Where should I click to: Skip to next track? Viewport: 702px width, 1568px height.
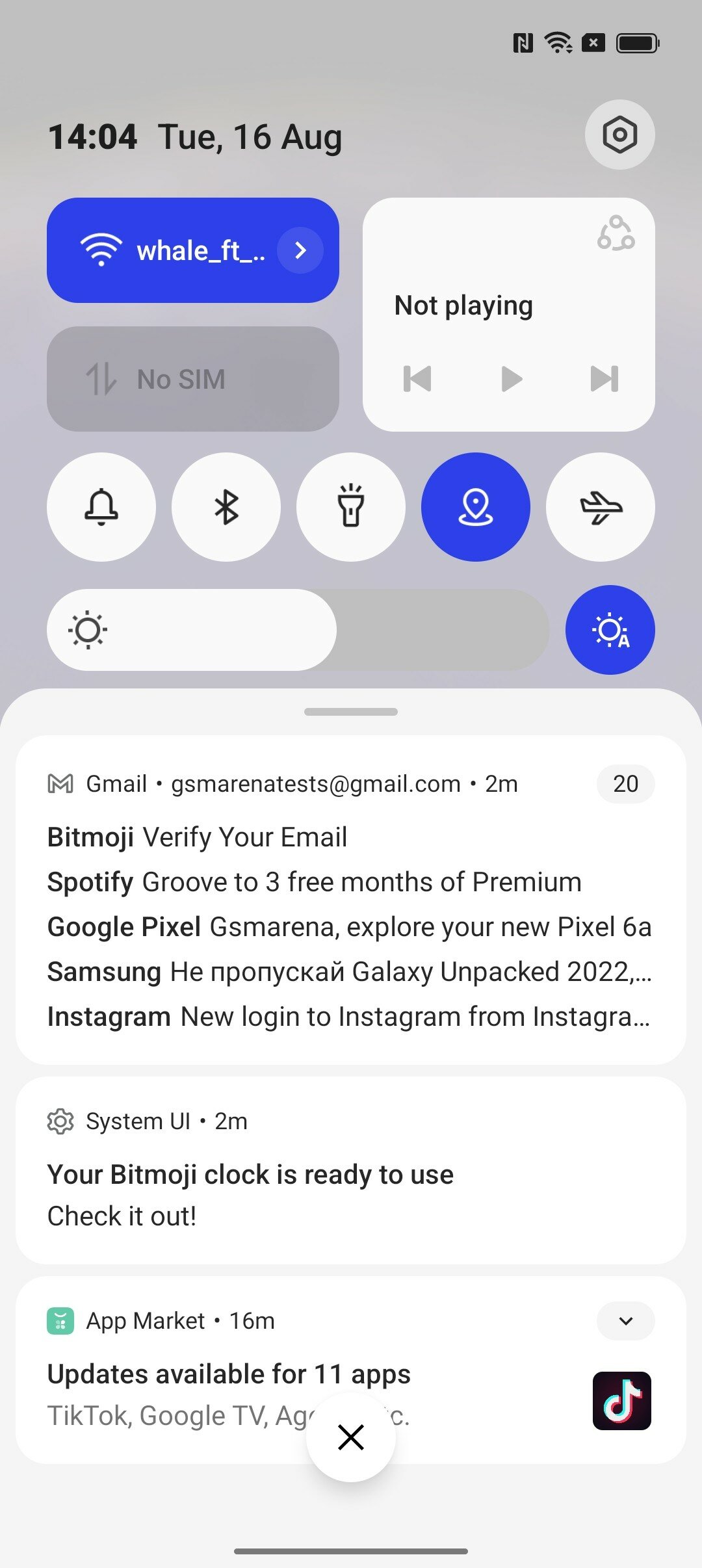[604, 379]
